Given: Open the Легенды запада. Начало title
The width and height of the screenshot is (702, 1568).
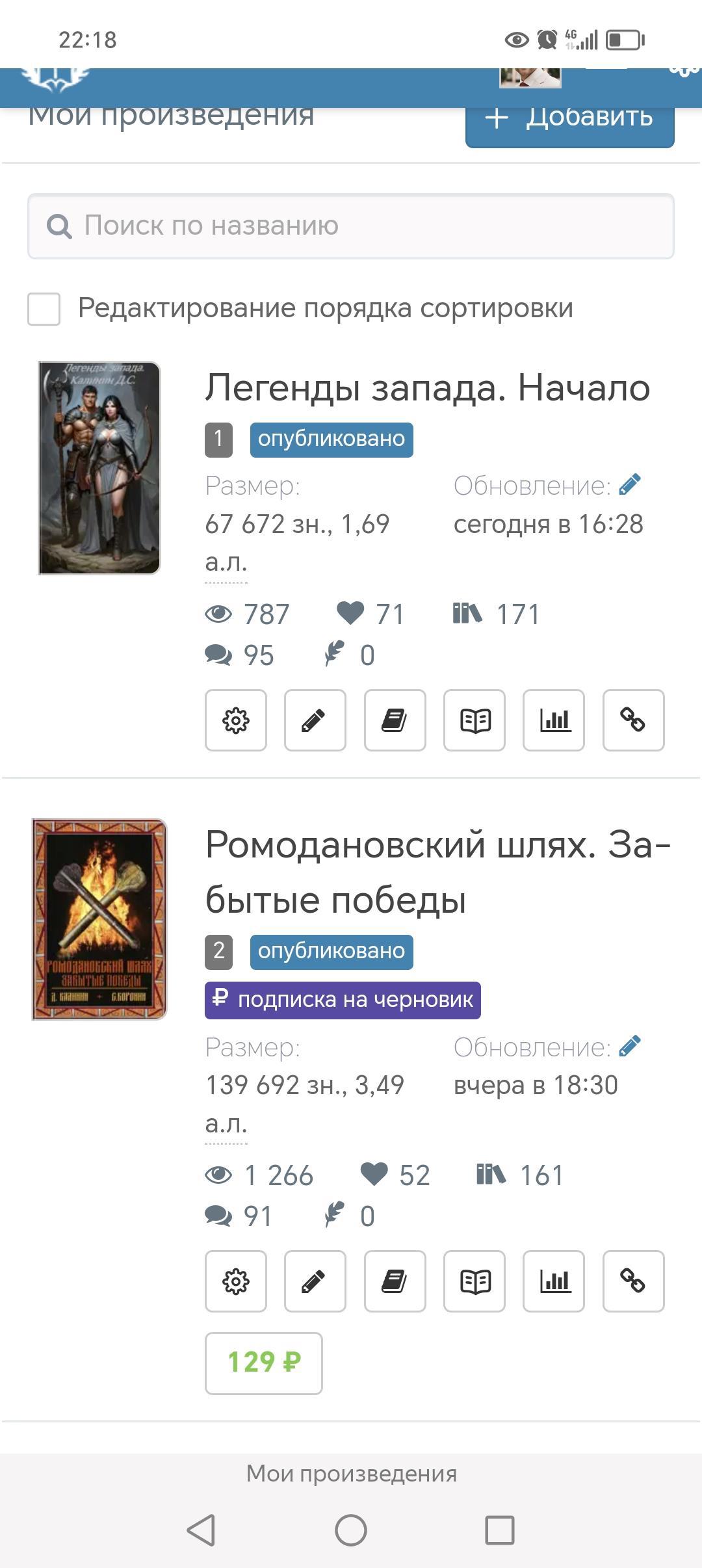Looking at the screenshot, I should click(x=427, y=388).
